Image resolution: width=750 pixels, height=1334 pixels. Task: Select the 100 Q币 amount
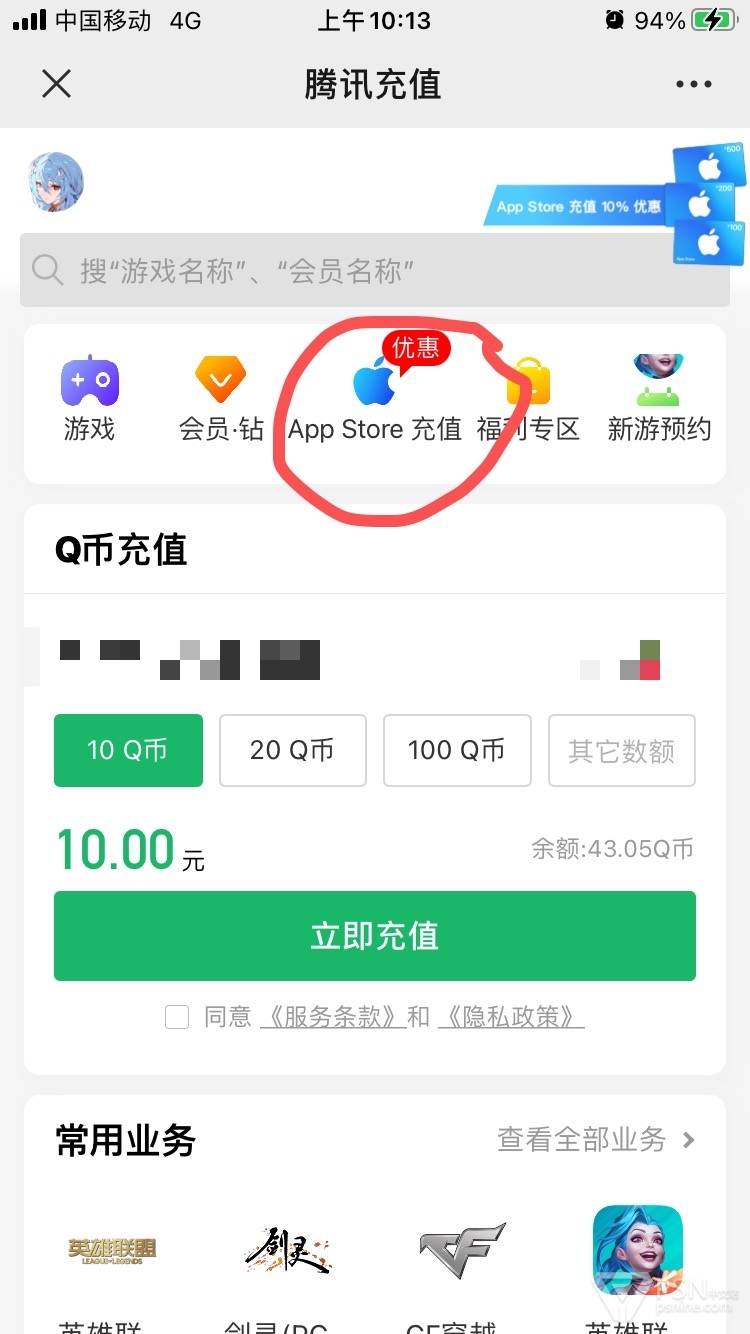457,750
